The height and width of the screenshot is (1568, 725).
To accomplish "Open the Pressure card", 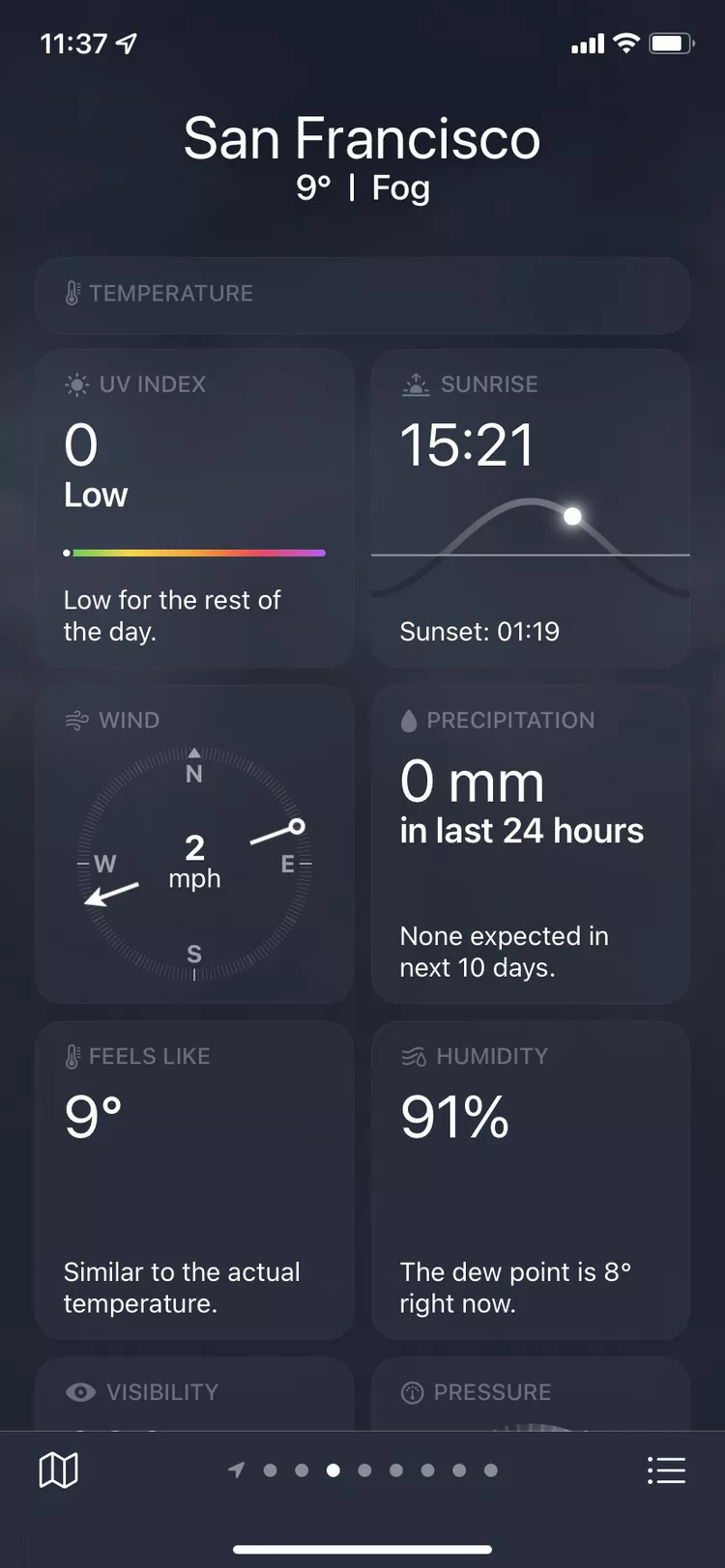I will pyautogui.click(x=531, y=1394).
